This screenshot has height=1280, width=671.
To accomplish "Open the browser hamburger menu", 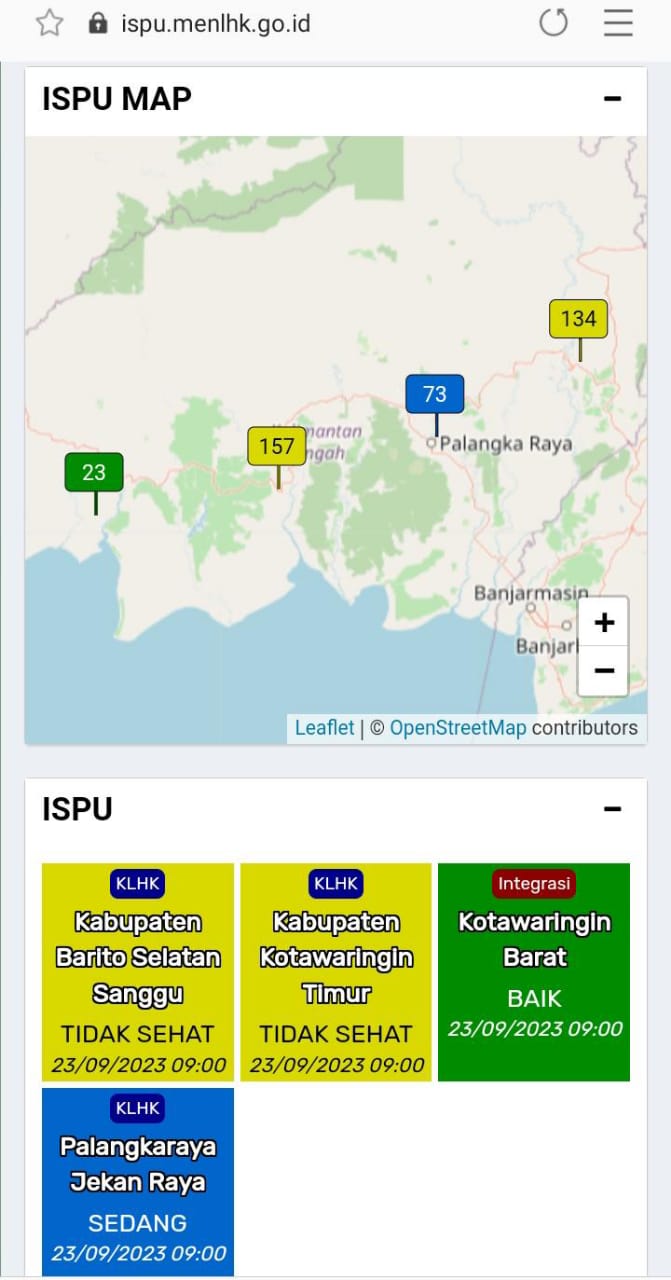I will click(618, 23).
